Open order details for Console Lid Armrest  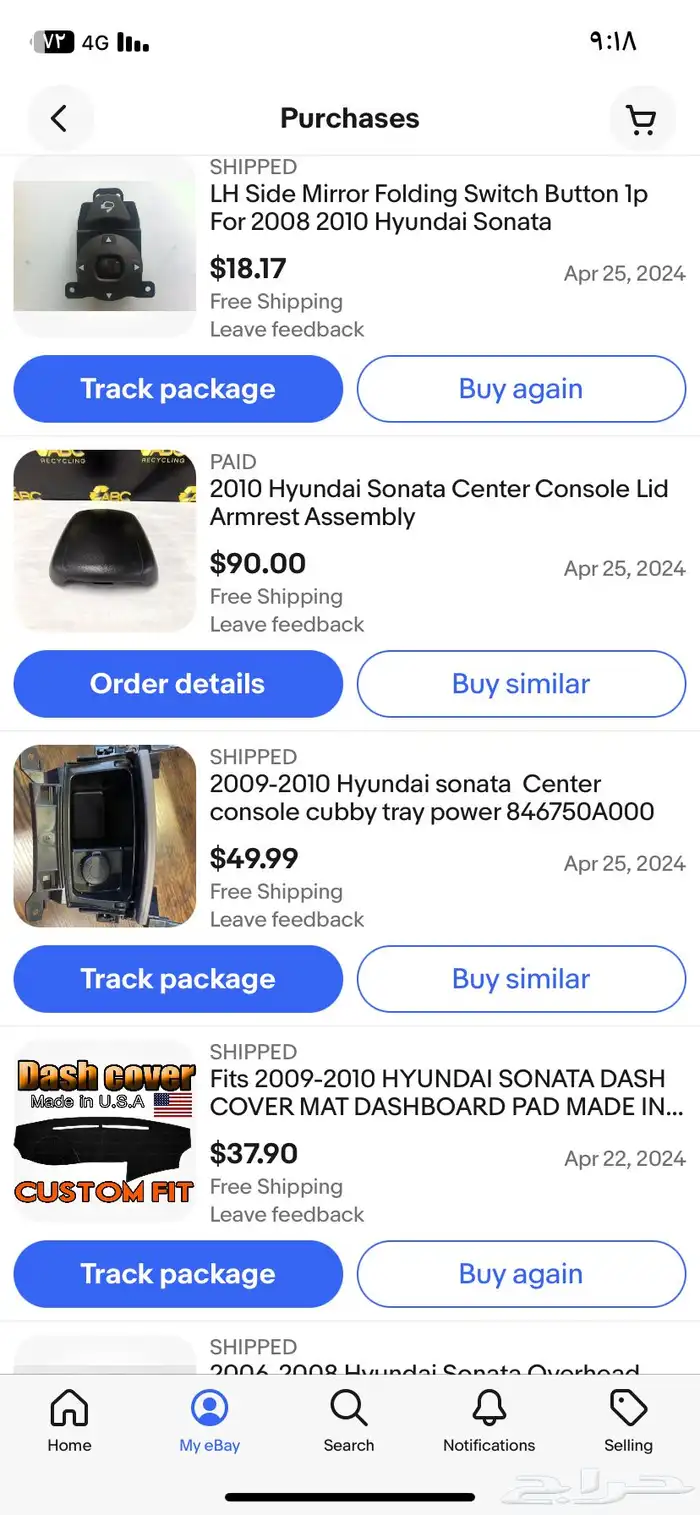178,684
